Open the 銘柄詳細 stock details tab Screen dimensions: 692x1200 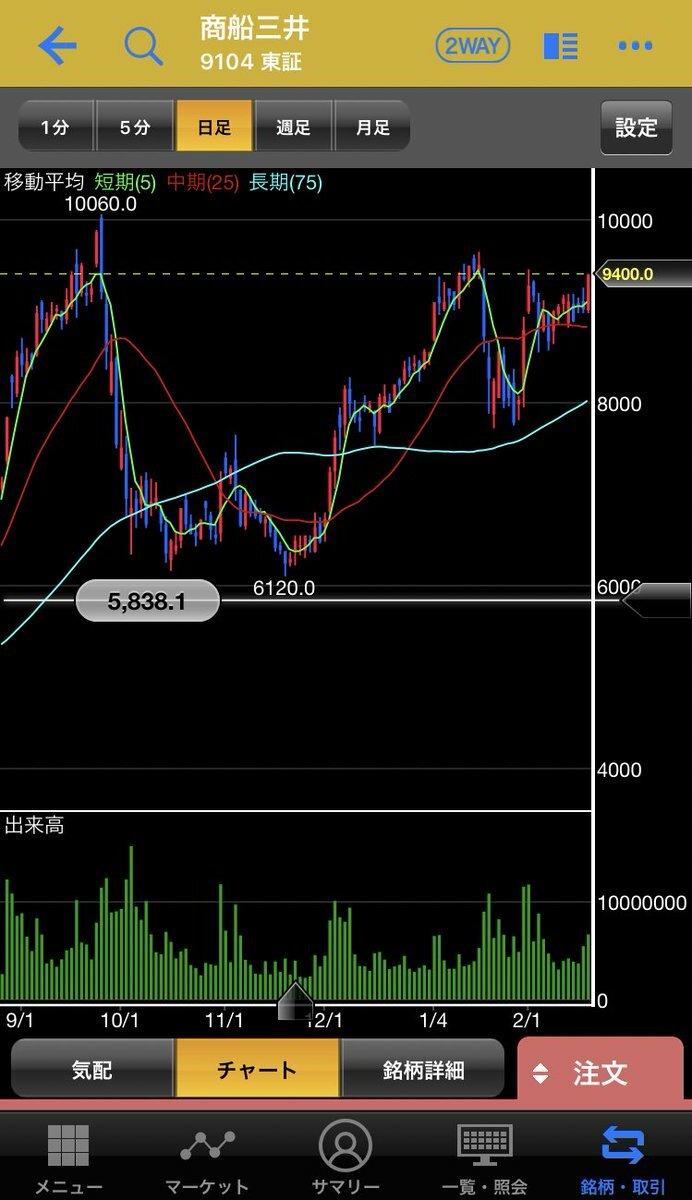(x=423, y=1069)
